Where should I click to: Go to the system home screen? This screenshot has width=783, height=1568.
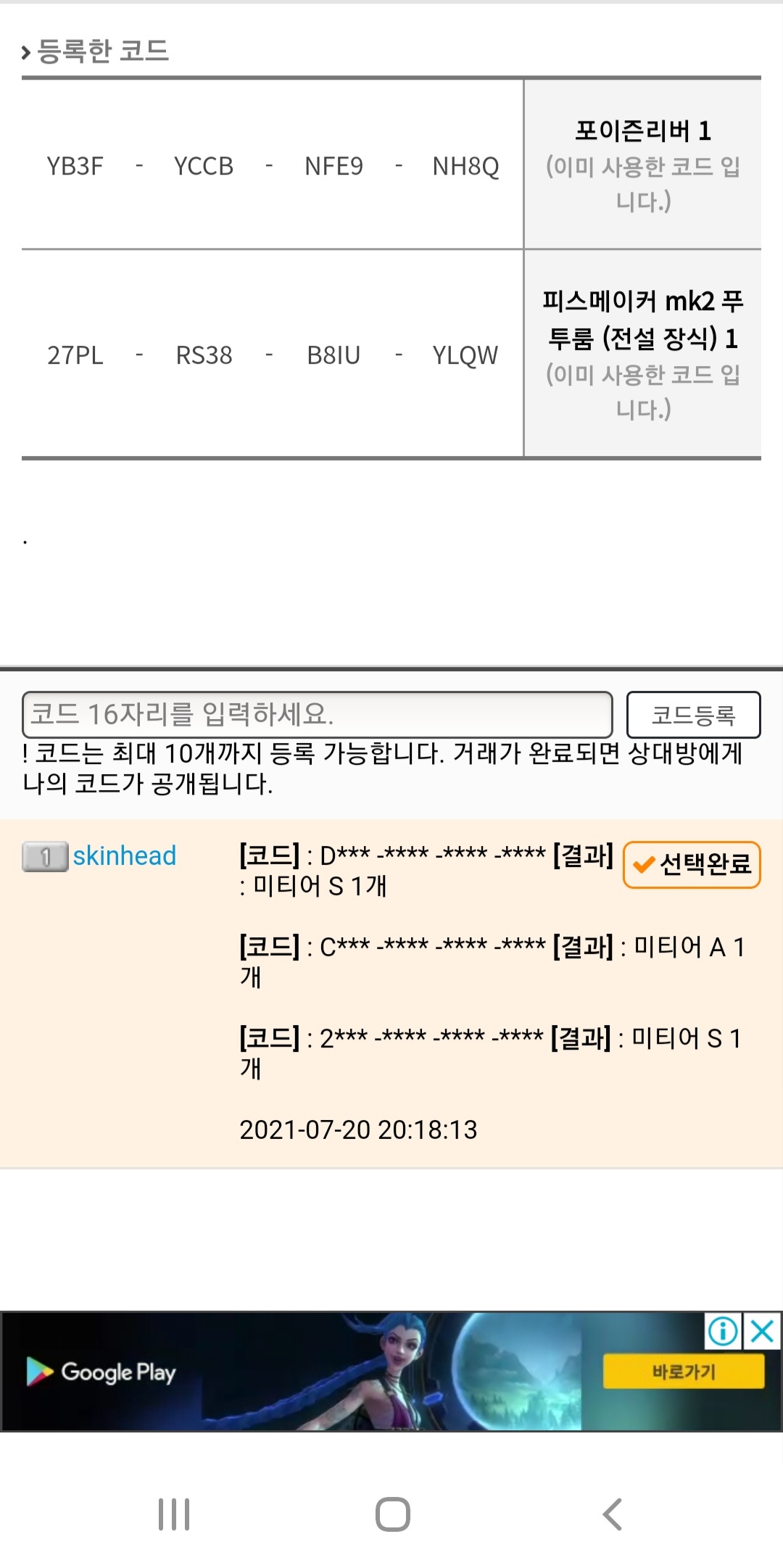(x=392, y=1514)
